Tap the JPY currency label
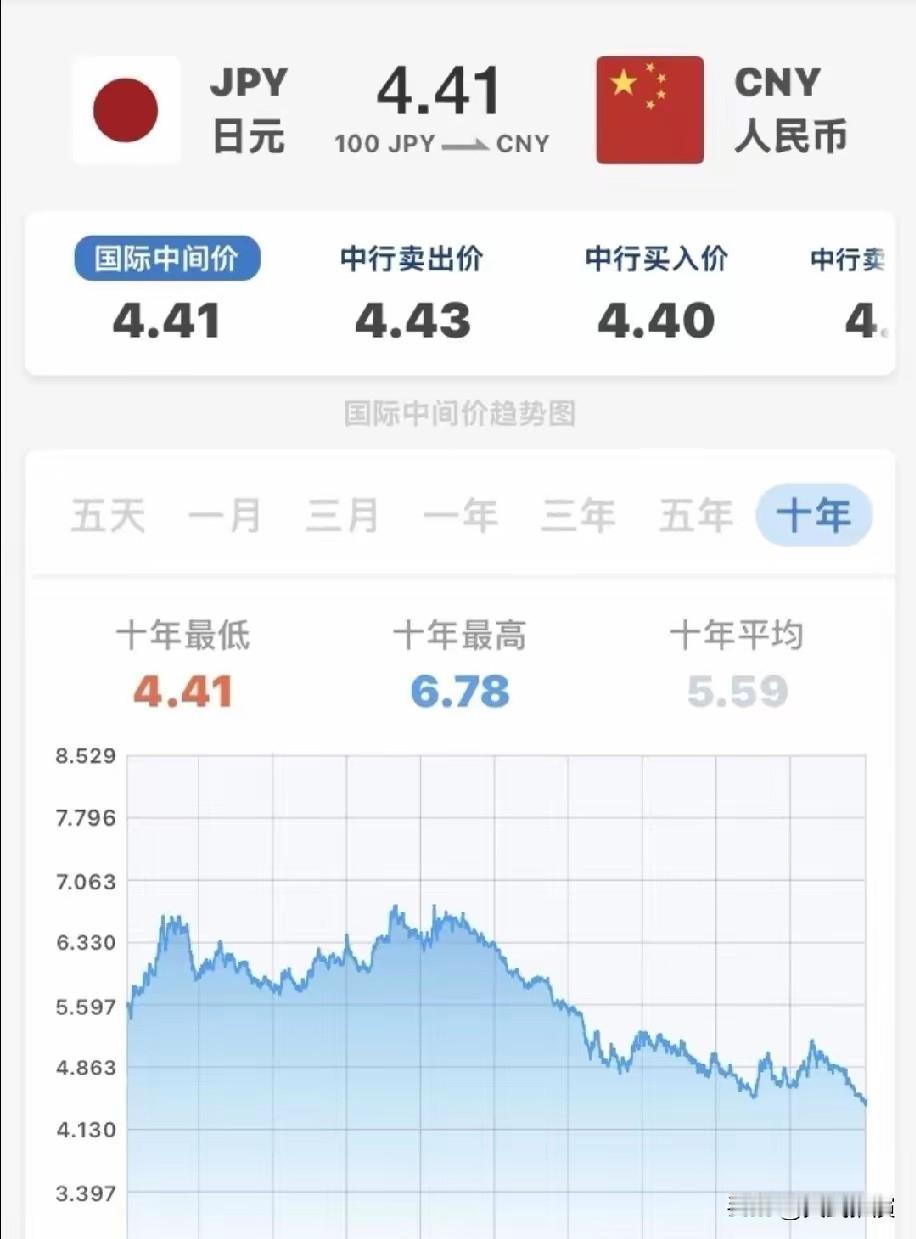This screenshot has height=1239, width=916. coord(249,84)
